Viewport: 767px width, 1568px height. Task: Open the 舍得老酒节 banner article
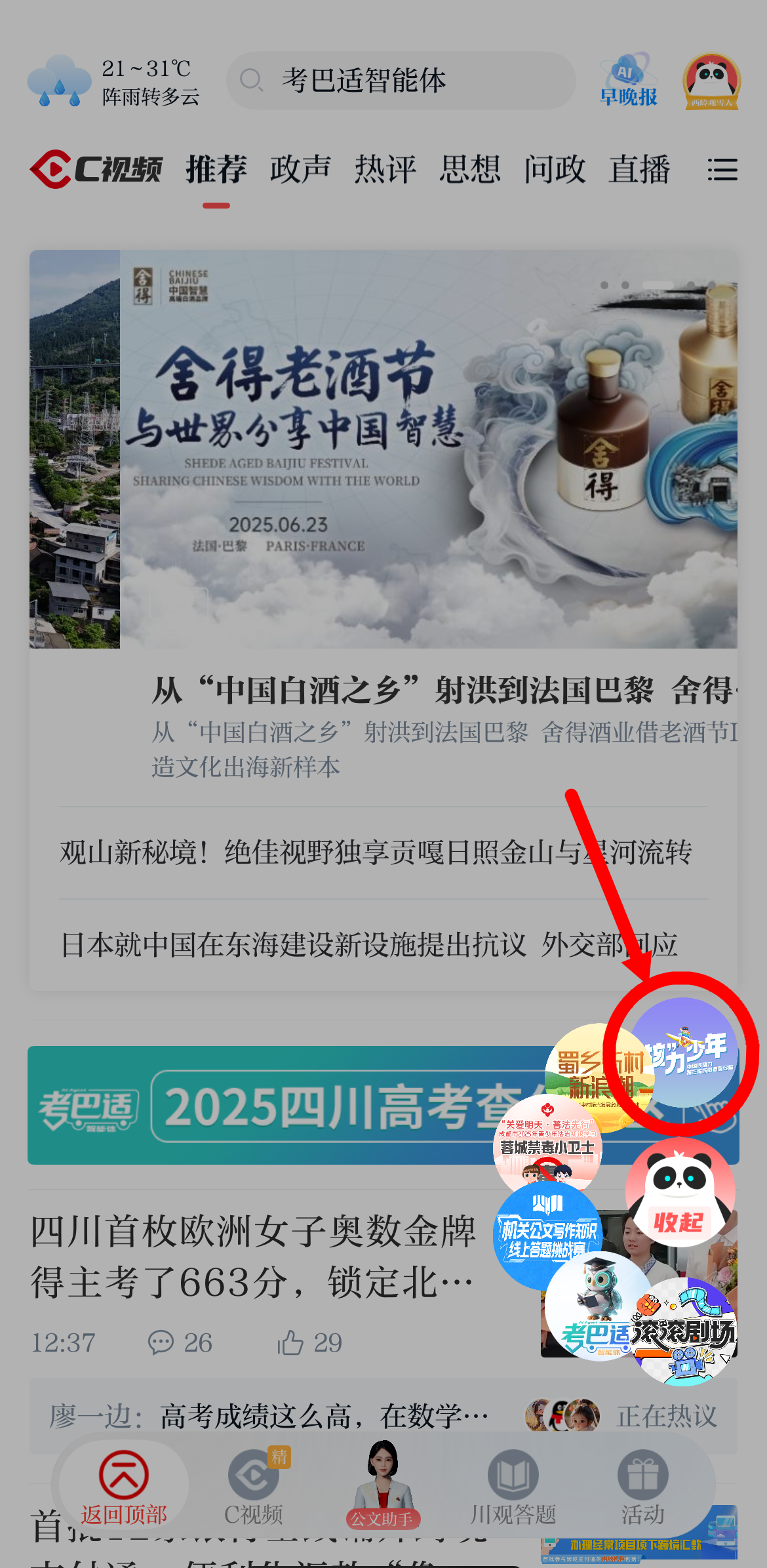pyautogui.click(x=383, y=449)
